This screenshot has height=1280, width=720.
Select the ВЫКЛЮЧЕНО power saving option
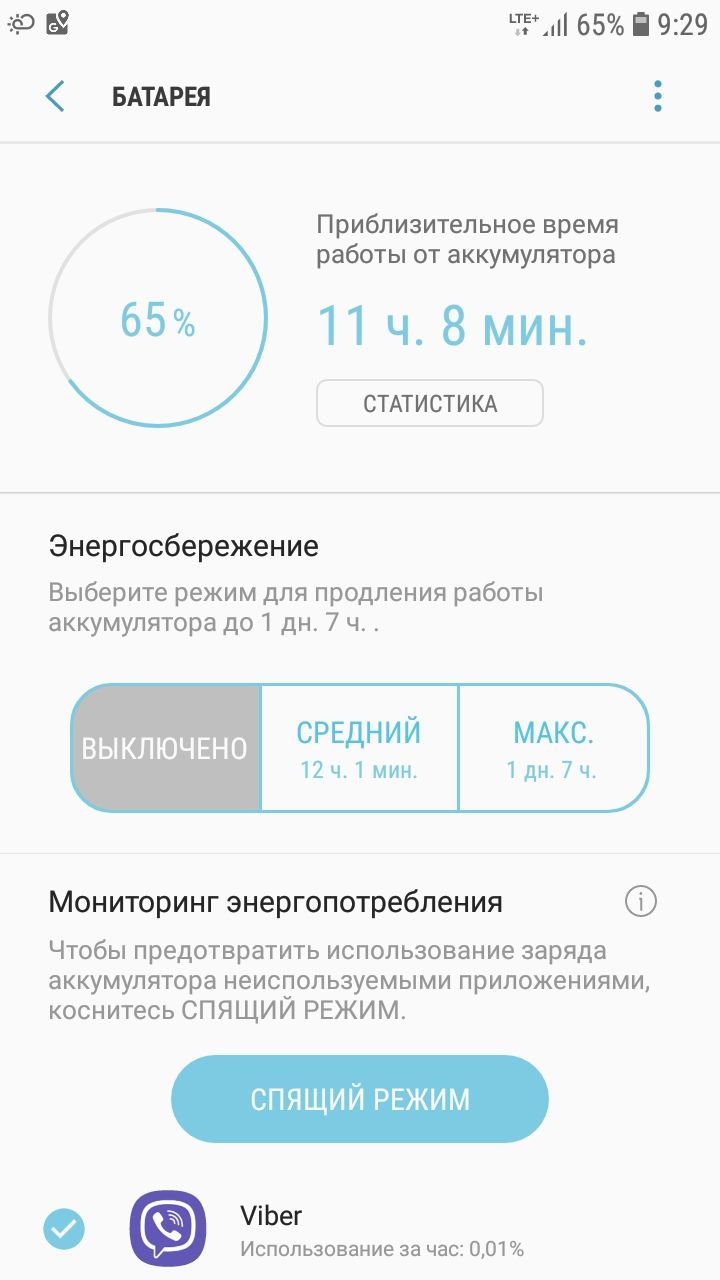point(165,748)
